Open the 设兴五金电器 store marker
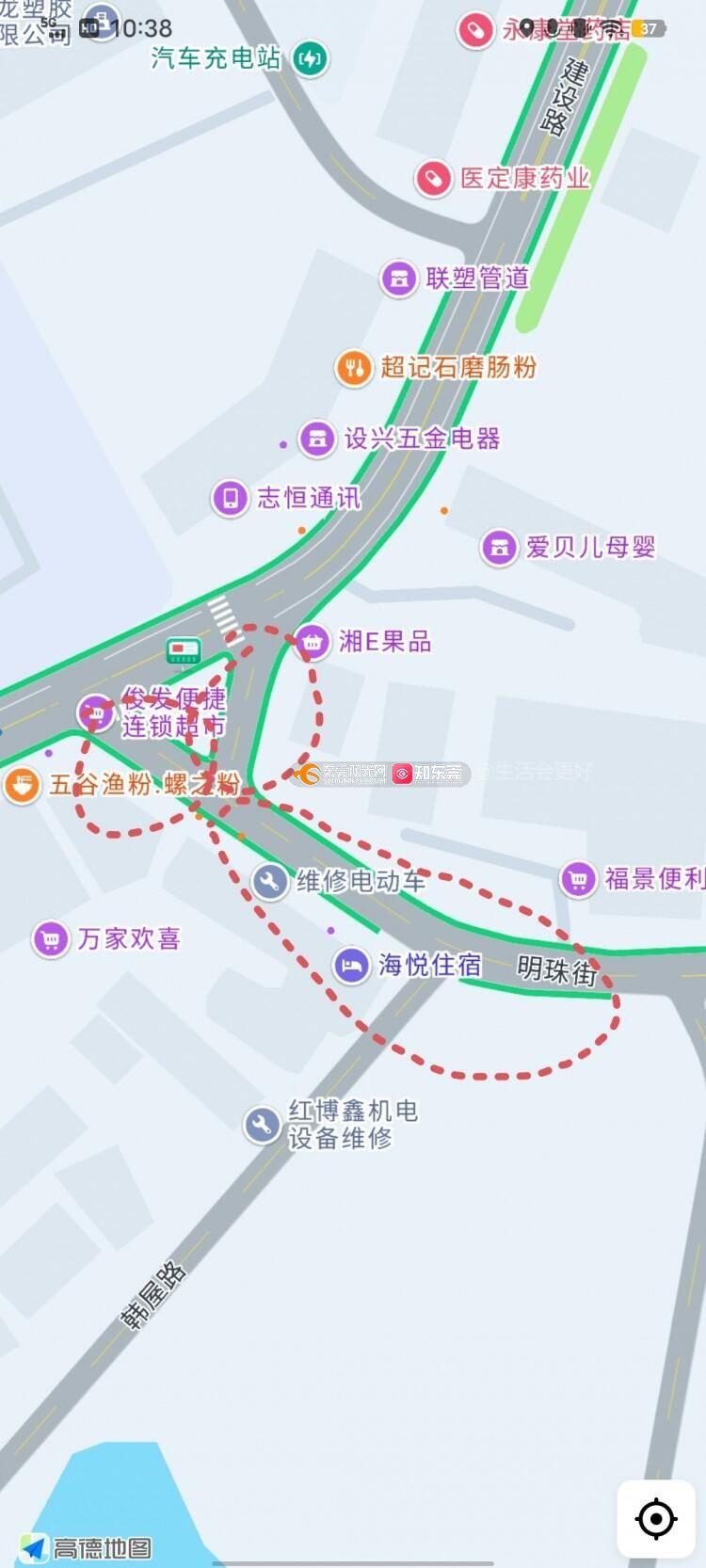The height and width of the screenshot is (1568, 706). pos(317,439)
